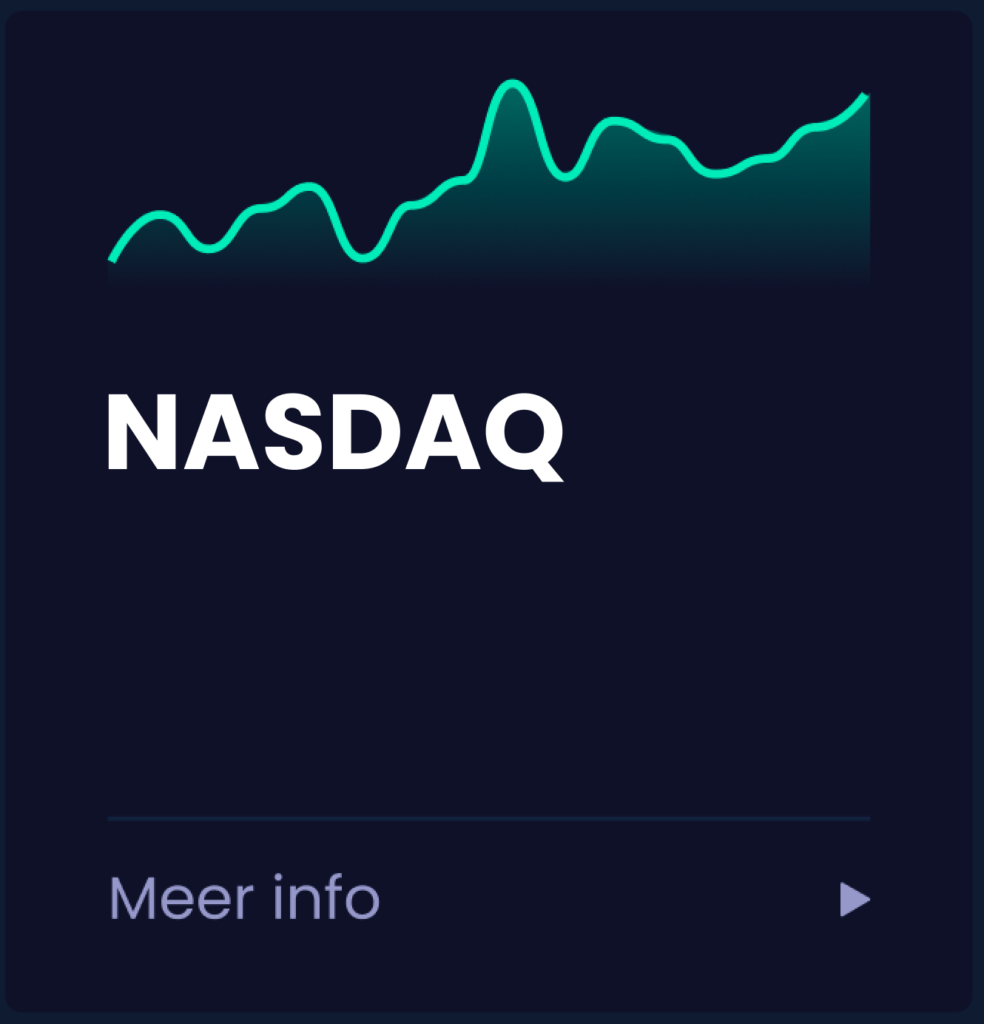Tap the Meer info link
This screenshot has height=1024, width=984.
click(244, 899)
